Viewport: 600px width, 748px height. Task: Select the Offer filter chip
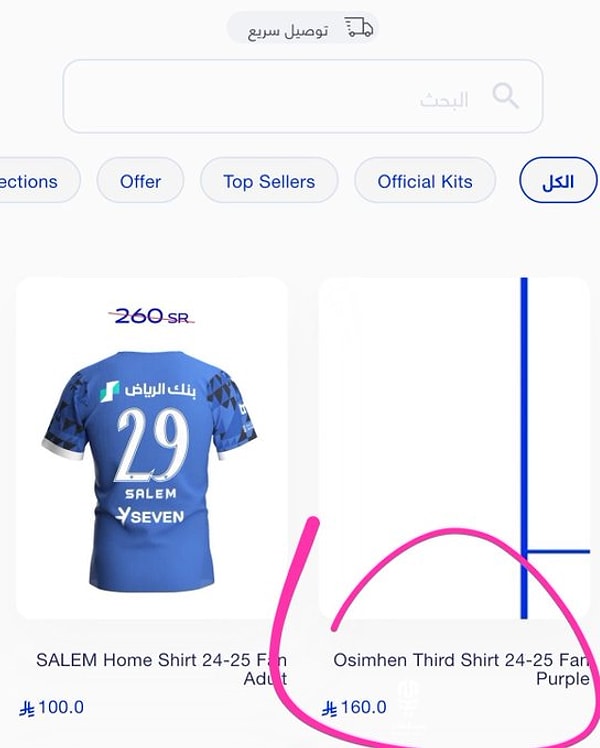point(140,181)
